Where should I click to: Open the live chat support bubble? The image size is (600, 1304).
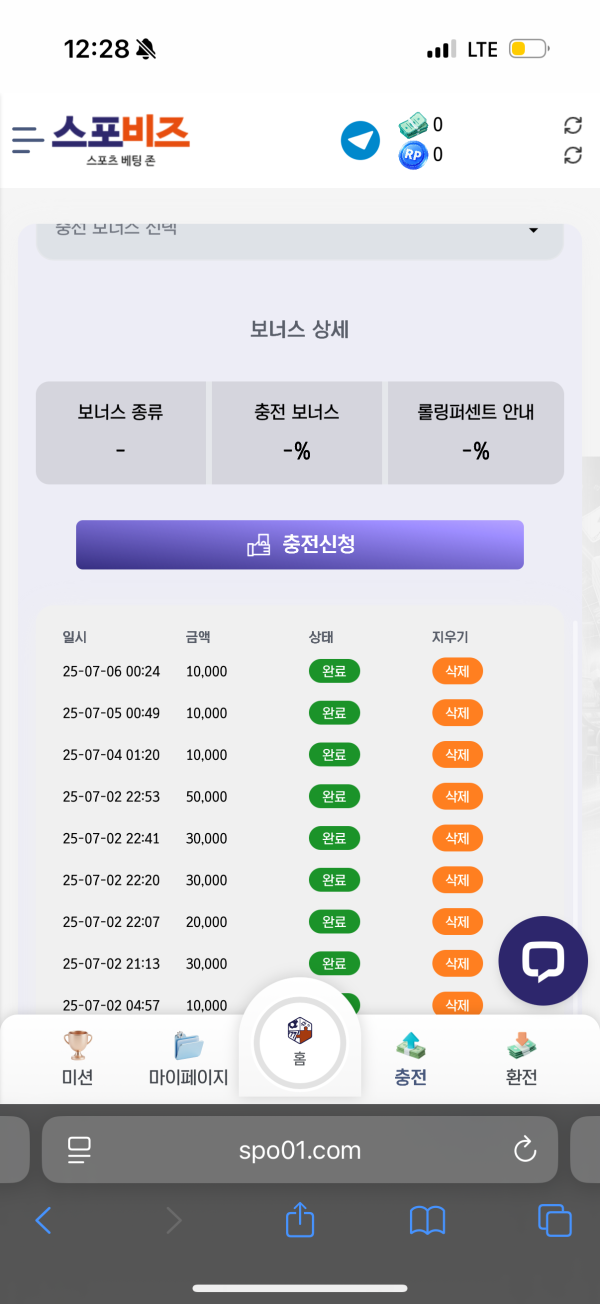coord(544,960)
